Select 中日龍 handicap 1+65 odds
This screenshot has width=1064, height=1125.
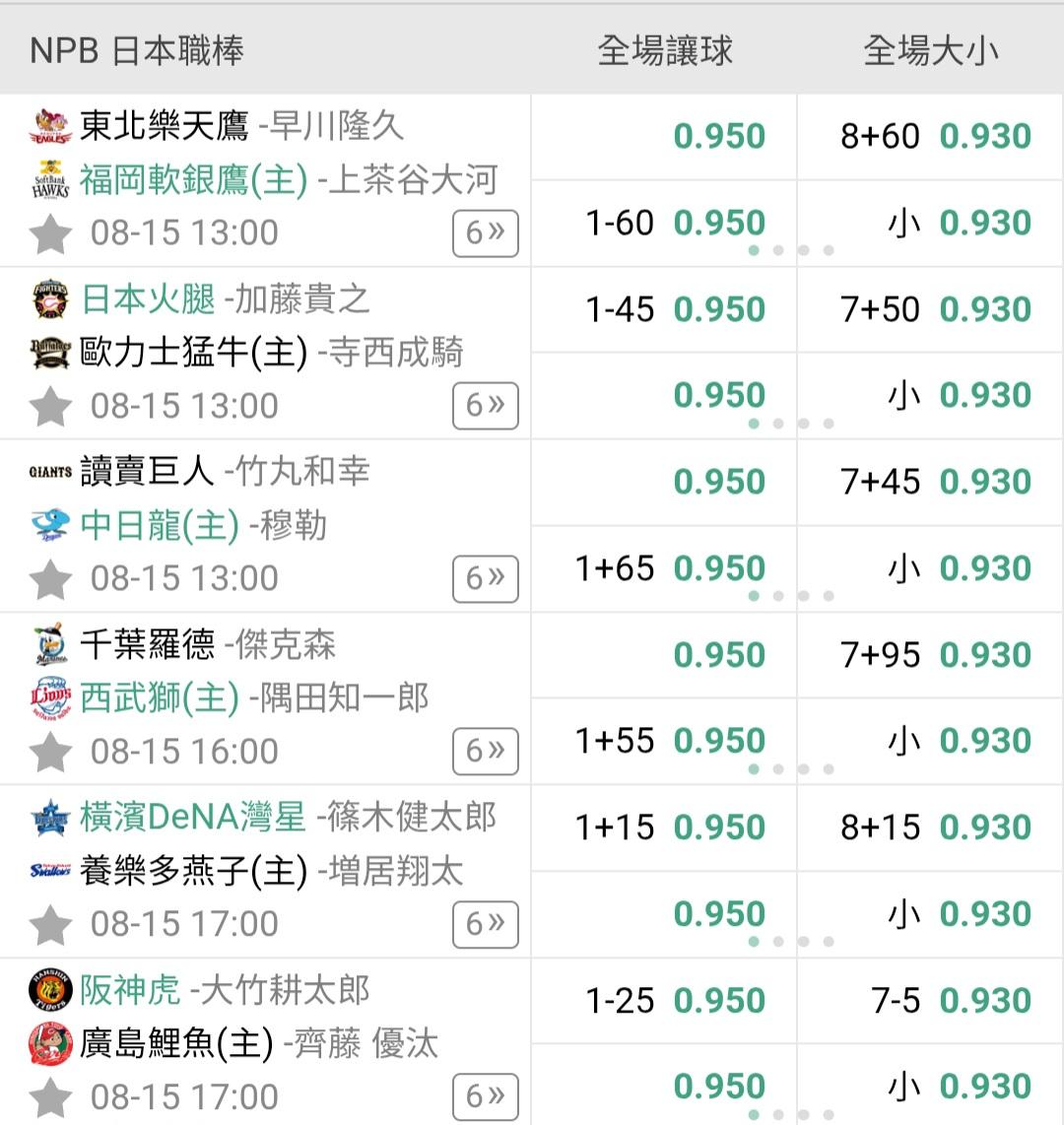click(664, 568)
